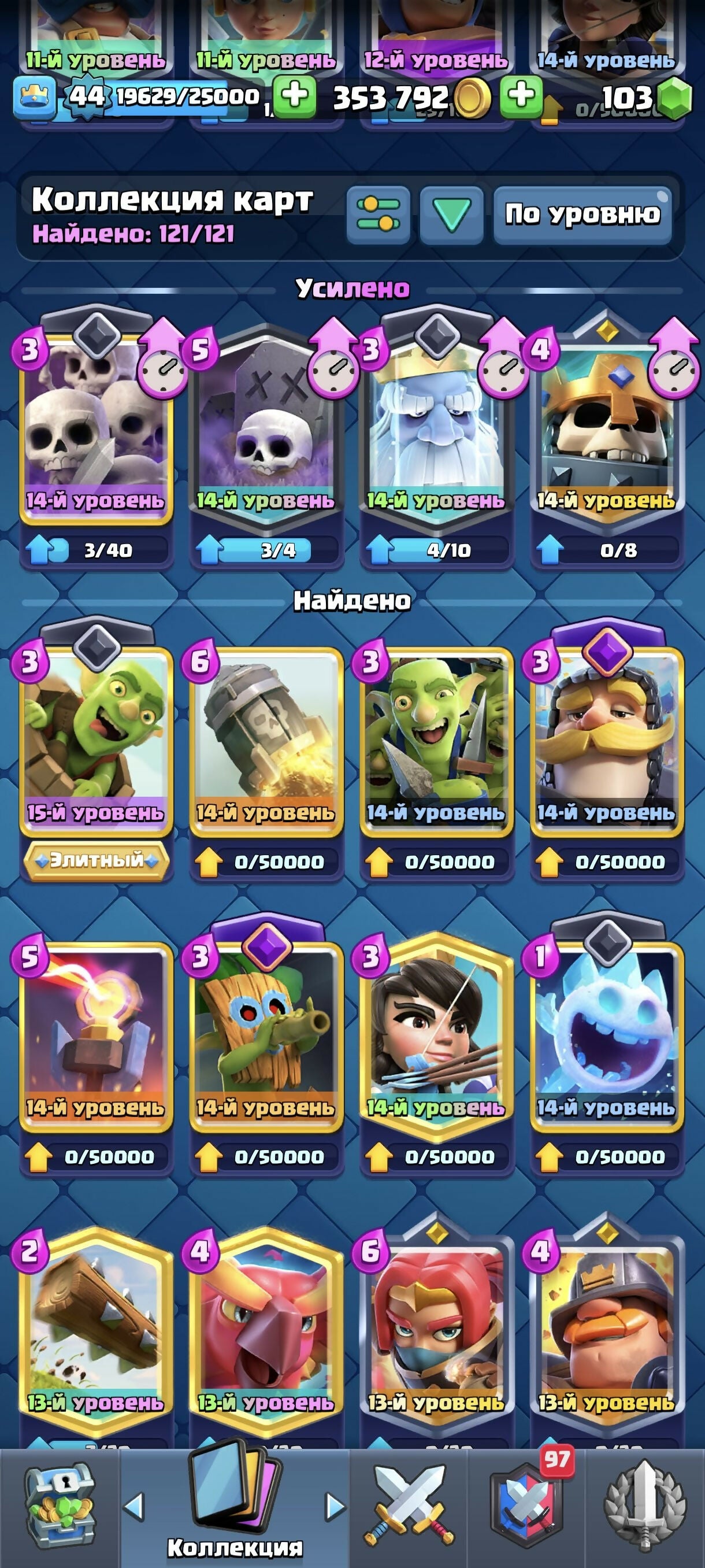
Task: Change sorting with the По уровню button
Action: tap(582, 215)
